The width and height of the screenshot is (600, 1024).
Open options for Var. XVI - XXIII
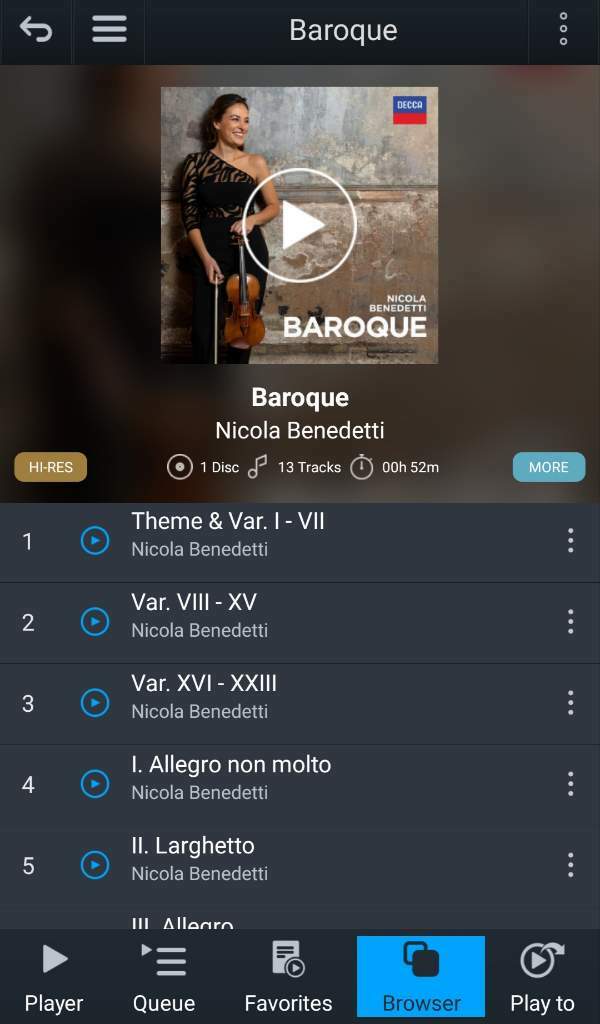571,703
